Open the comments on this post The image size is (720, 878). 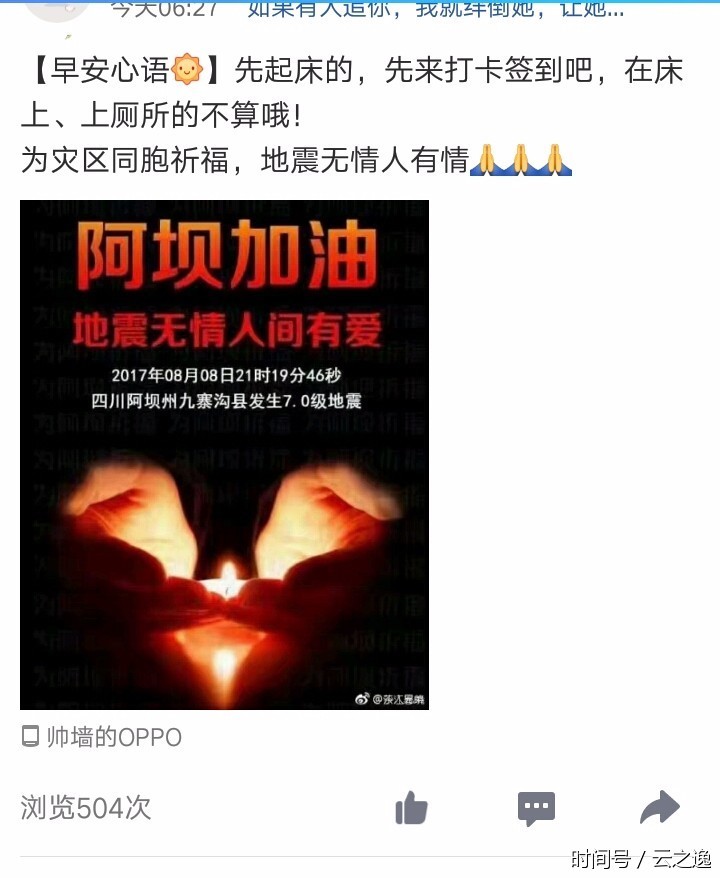(x=536, y=808)
